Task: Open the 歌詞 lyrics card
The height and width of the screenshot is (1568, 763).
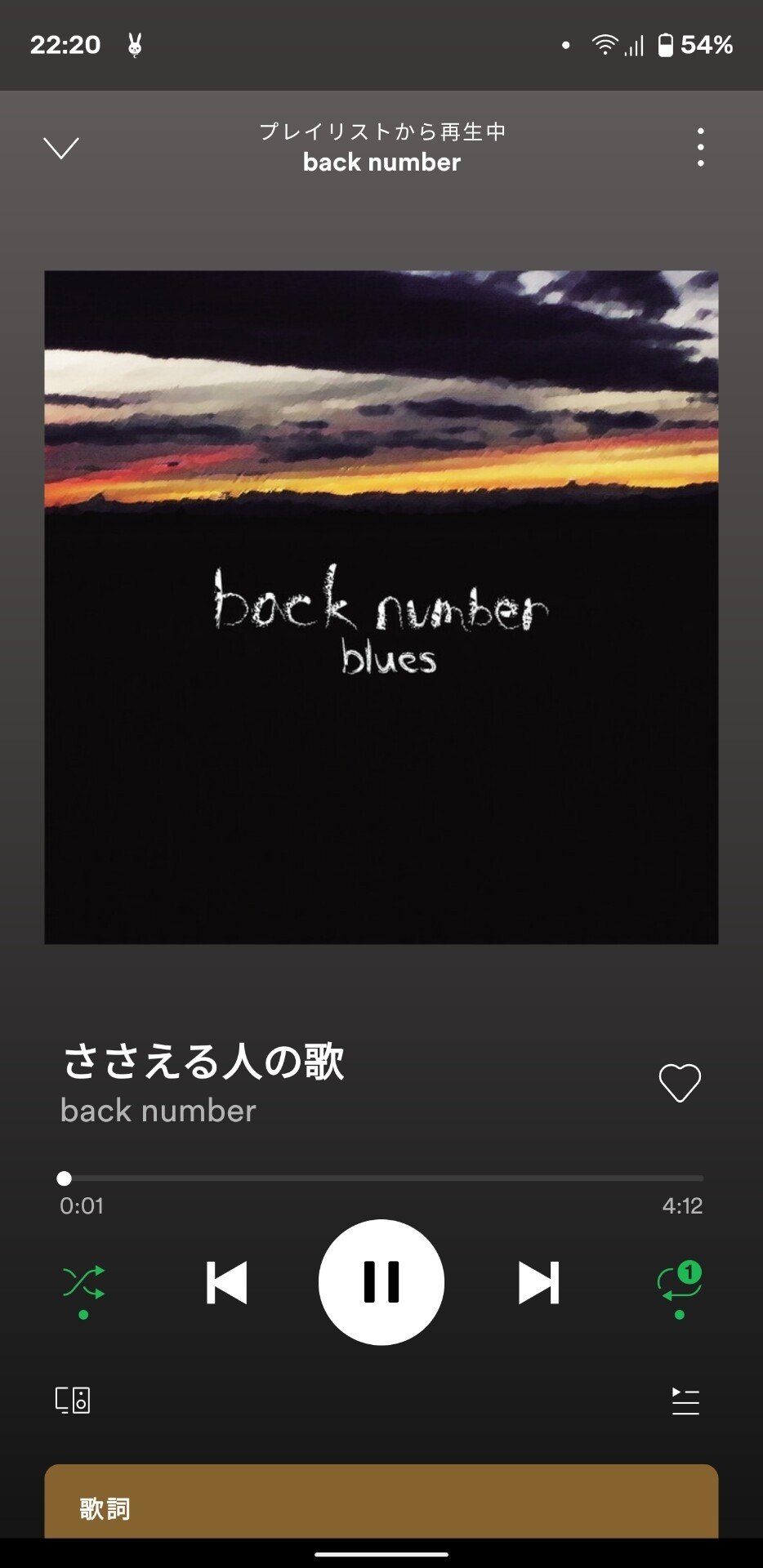Action: [381, 1501]
